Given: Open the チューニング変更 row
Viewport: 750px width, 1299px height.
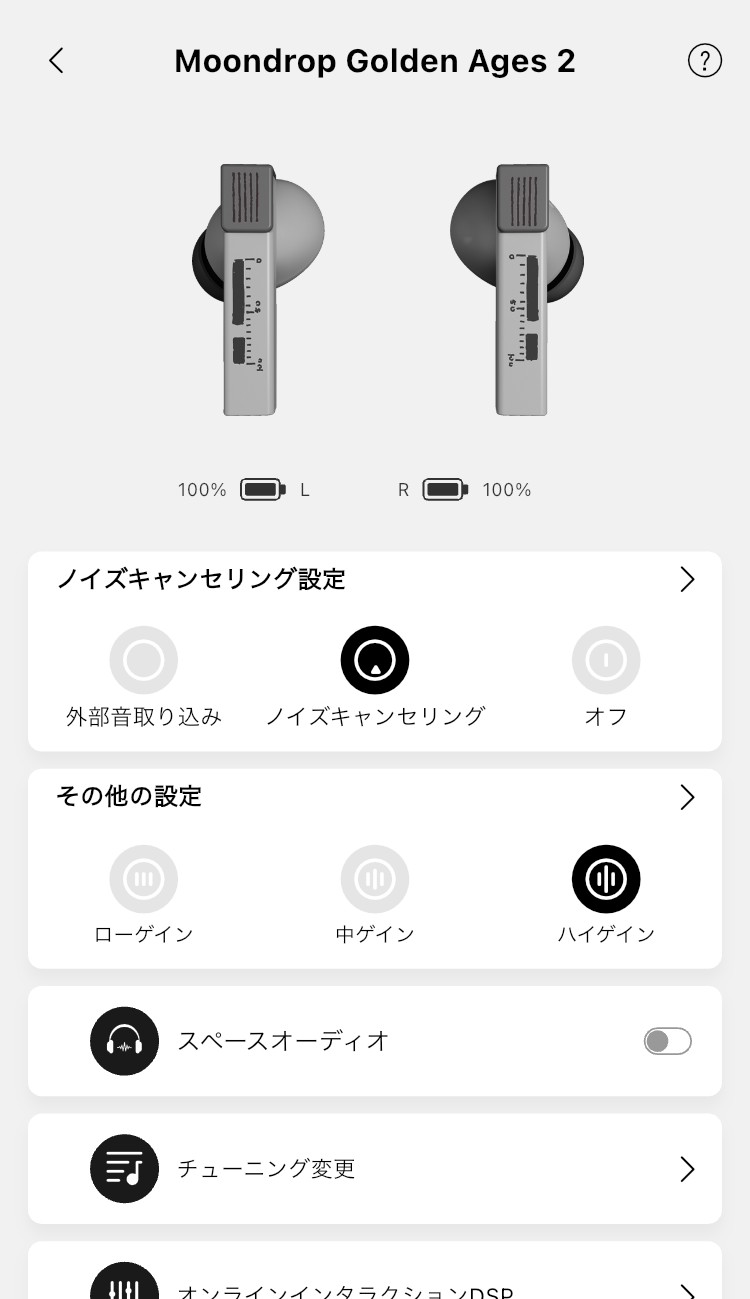Looking at the screenshot, I should 375,1168.
